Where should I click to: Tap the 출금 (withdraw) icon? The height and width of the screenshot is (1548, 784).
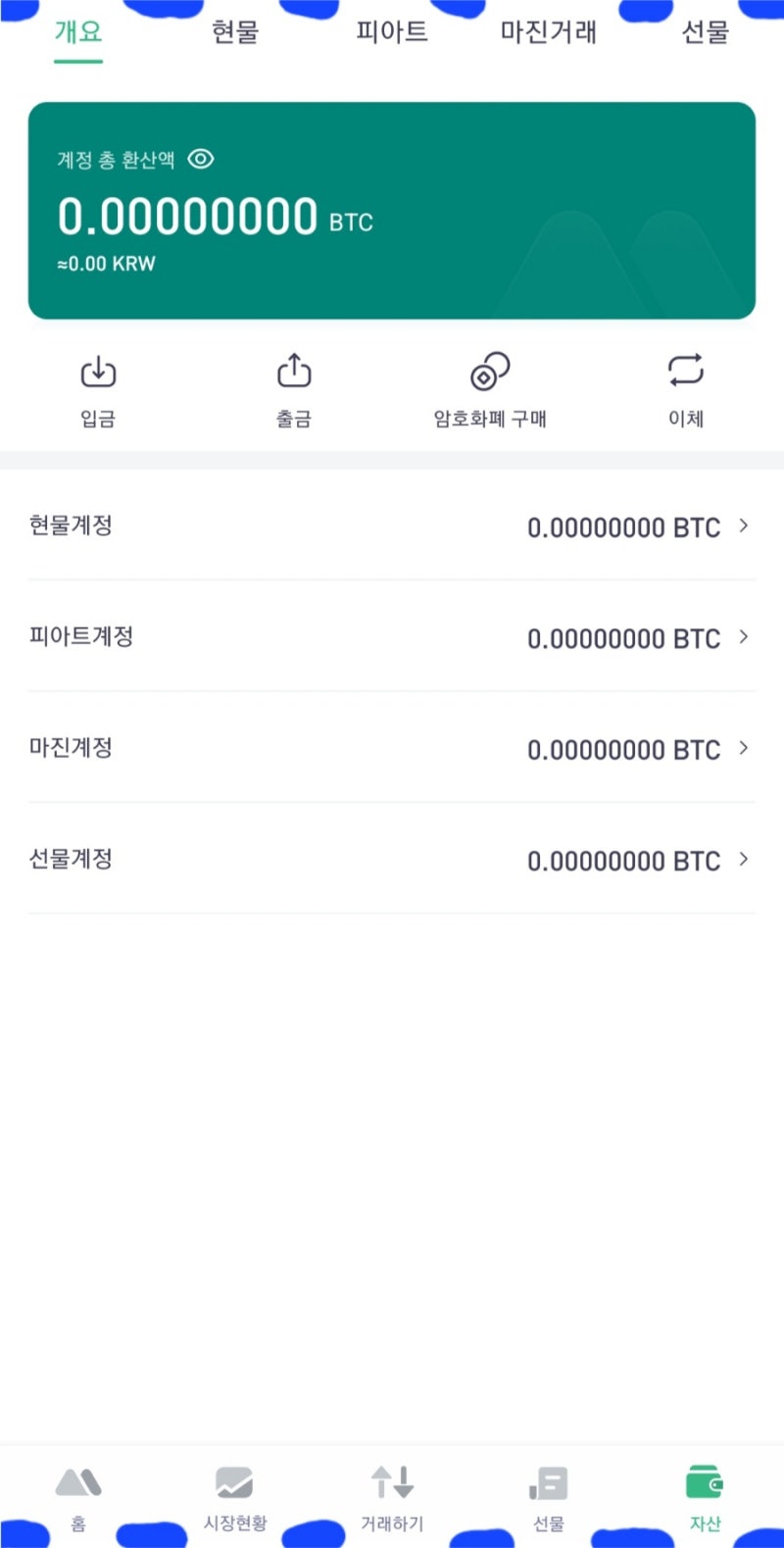click(293, 371)
